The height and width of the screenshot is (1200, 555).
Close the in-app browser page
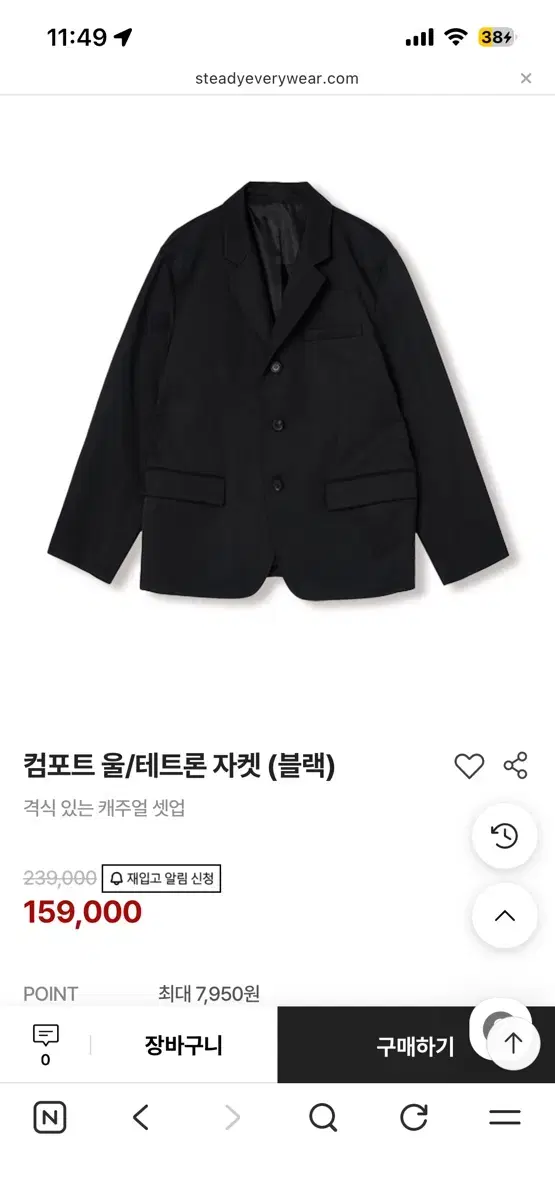pyautogui.click(x=526, y=79)
